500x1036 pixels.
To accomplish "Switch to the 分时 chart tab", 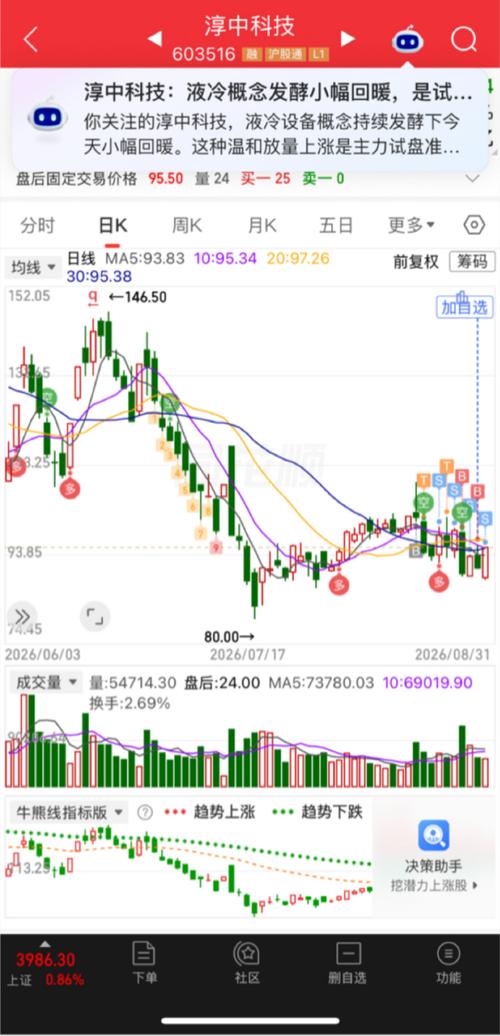I will [37, 225].
